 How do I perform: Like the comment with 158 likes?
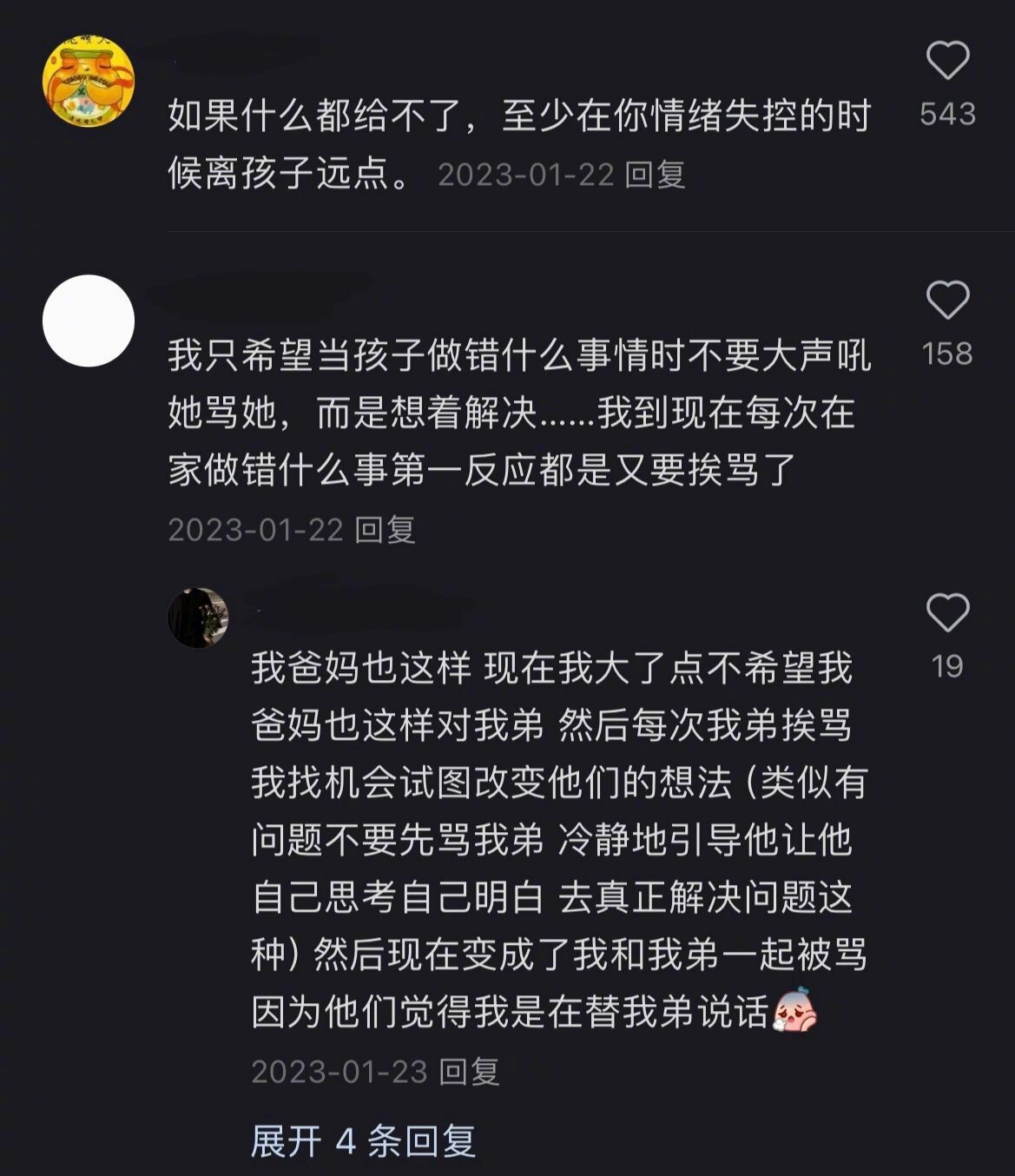947,301
